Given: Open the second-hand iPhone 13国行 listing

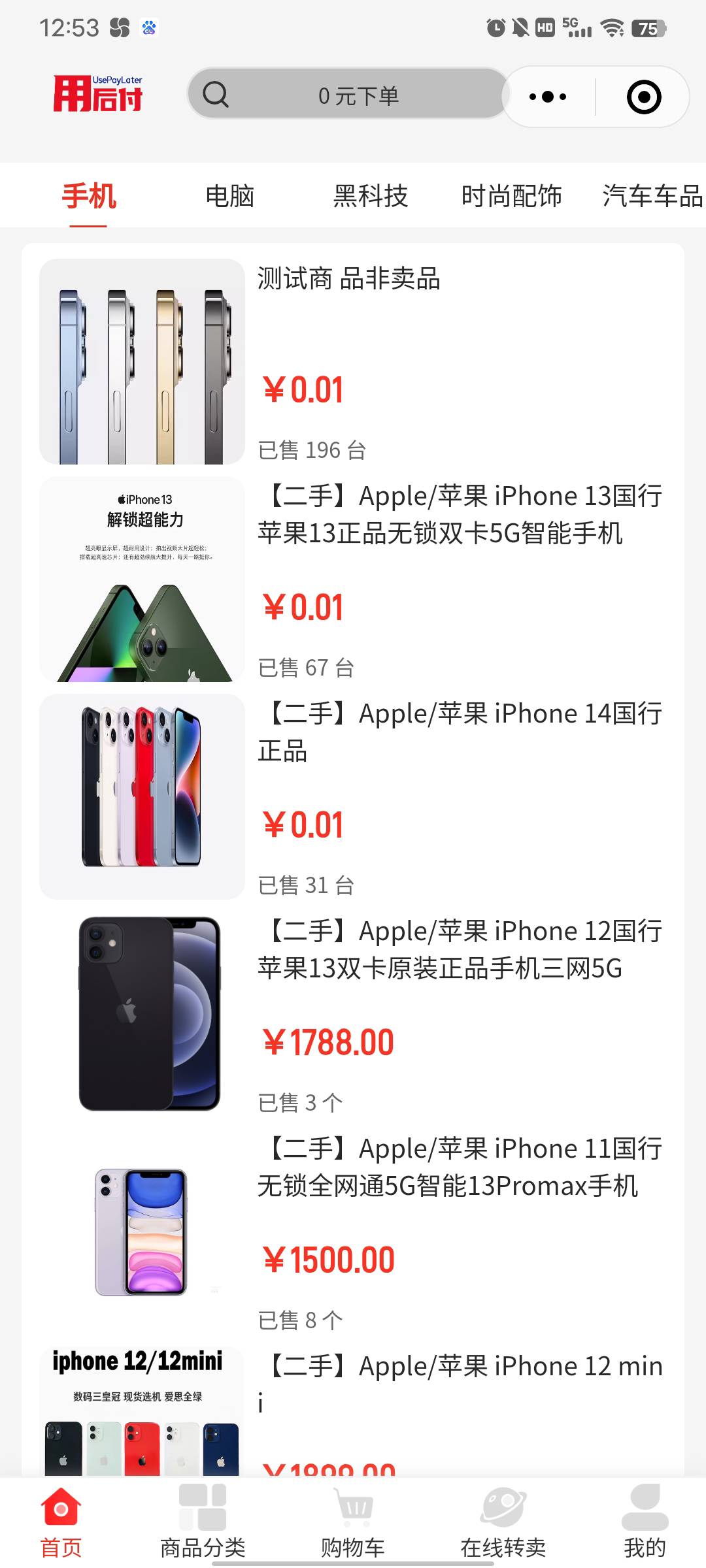Looking at the screenshot, I should pos(353,579).
